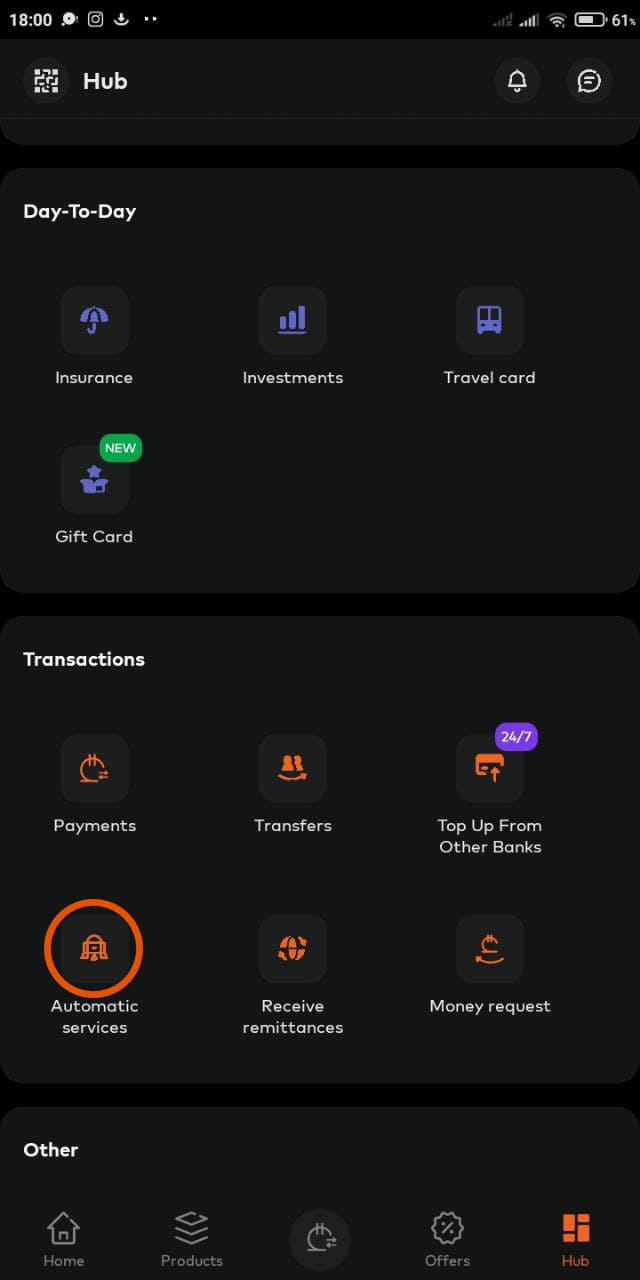Open Insurance services
The height and width of the screenshot is (1280, 640).
click(x=94, y=322)
